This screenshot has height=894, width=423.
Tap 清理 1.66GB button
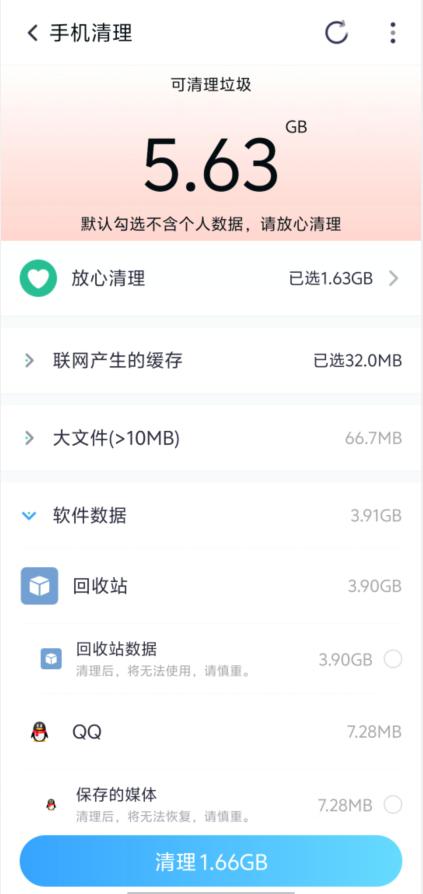[x=211, y=862]
